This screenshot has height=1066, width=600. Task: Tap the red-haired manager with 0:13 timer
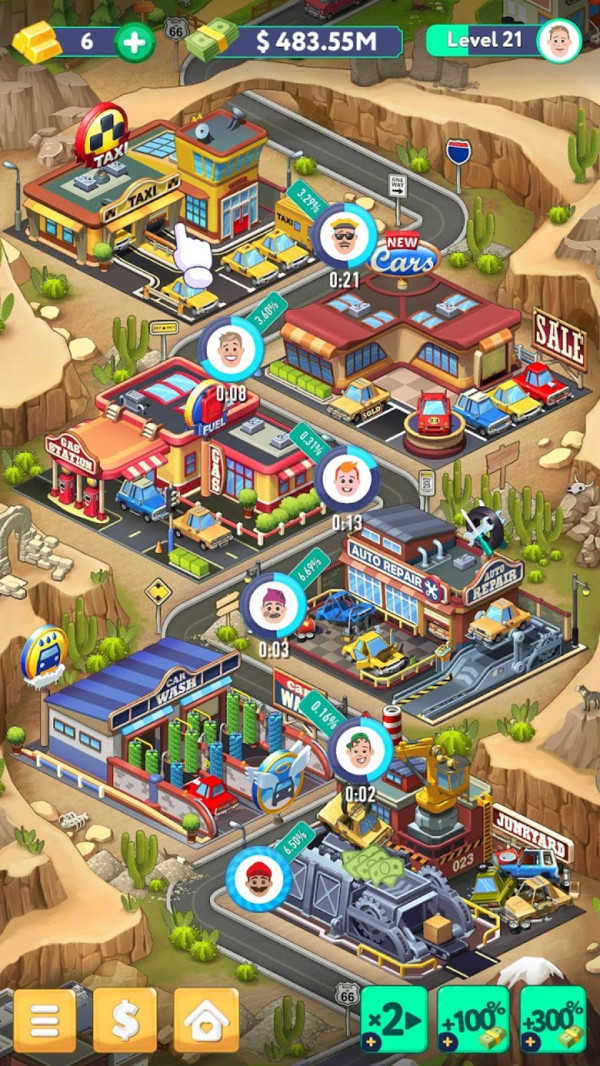[x=347, y=479]
